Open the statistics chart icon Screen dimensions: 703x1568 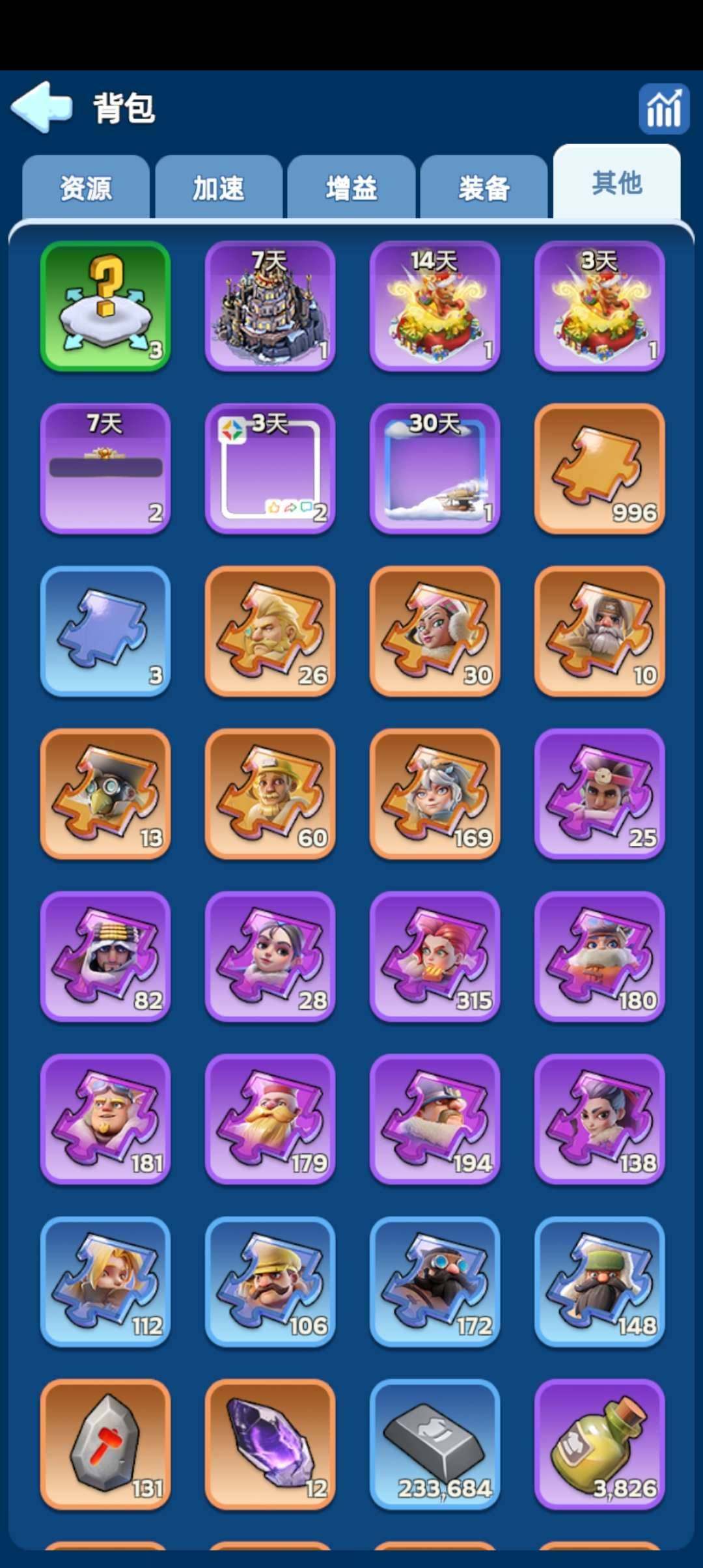pyautogui.click(x=663, y=109)
